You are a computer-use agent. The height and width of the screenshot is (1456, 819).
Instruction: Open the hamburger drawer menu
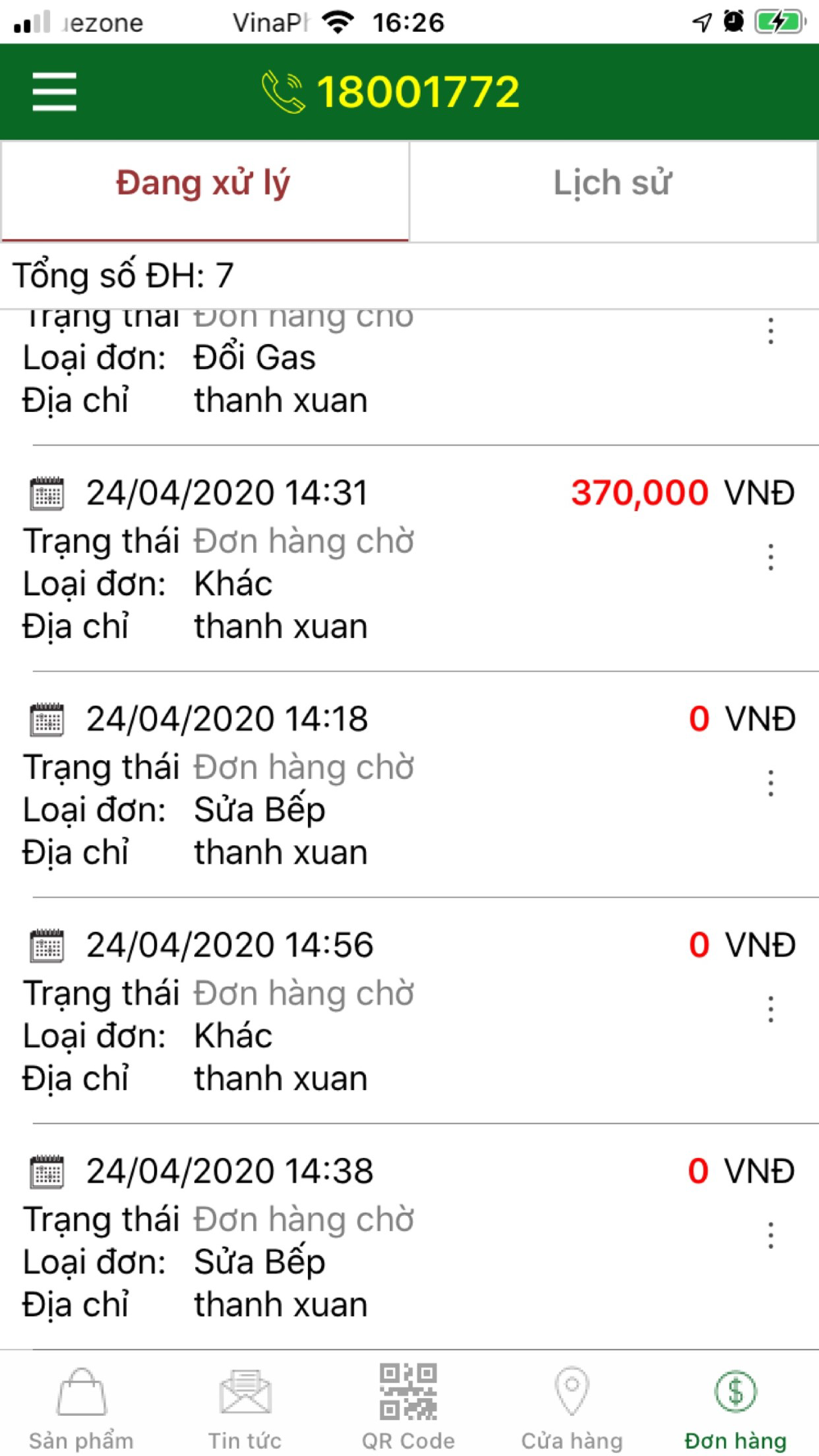pyautogui.click(x=54, y=92)
